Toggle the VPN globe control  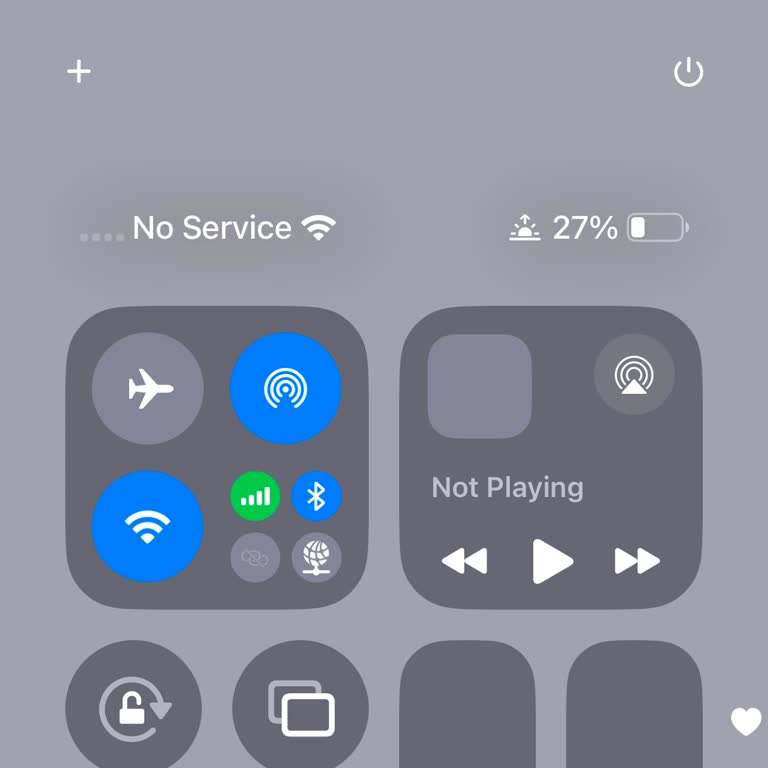tap(316, 557)
